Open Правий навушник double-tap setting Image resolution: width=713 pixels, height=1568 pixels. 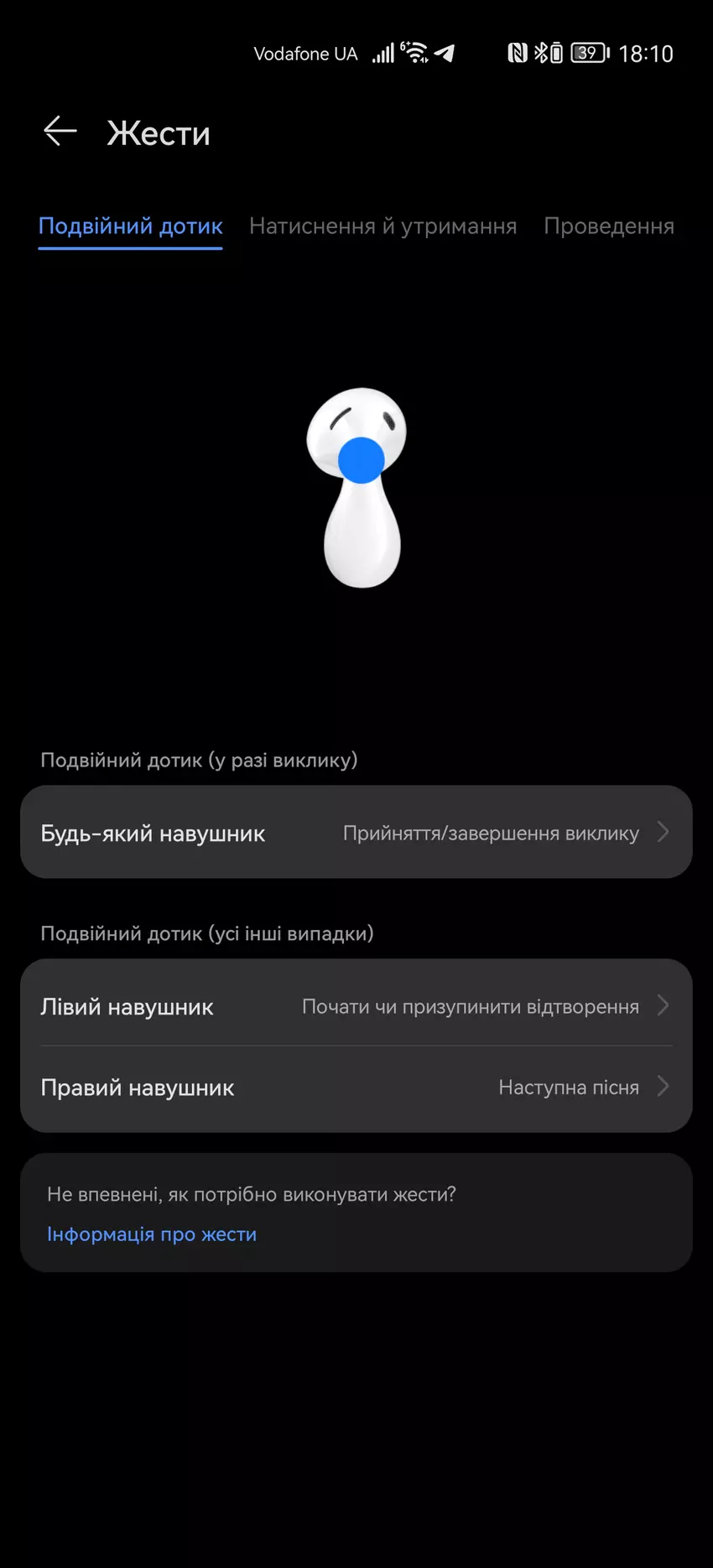[356, 1088]
